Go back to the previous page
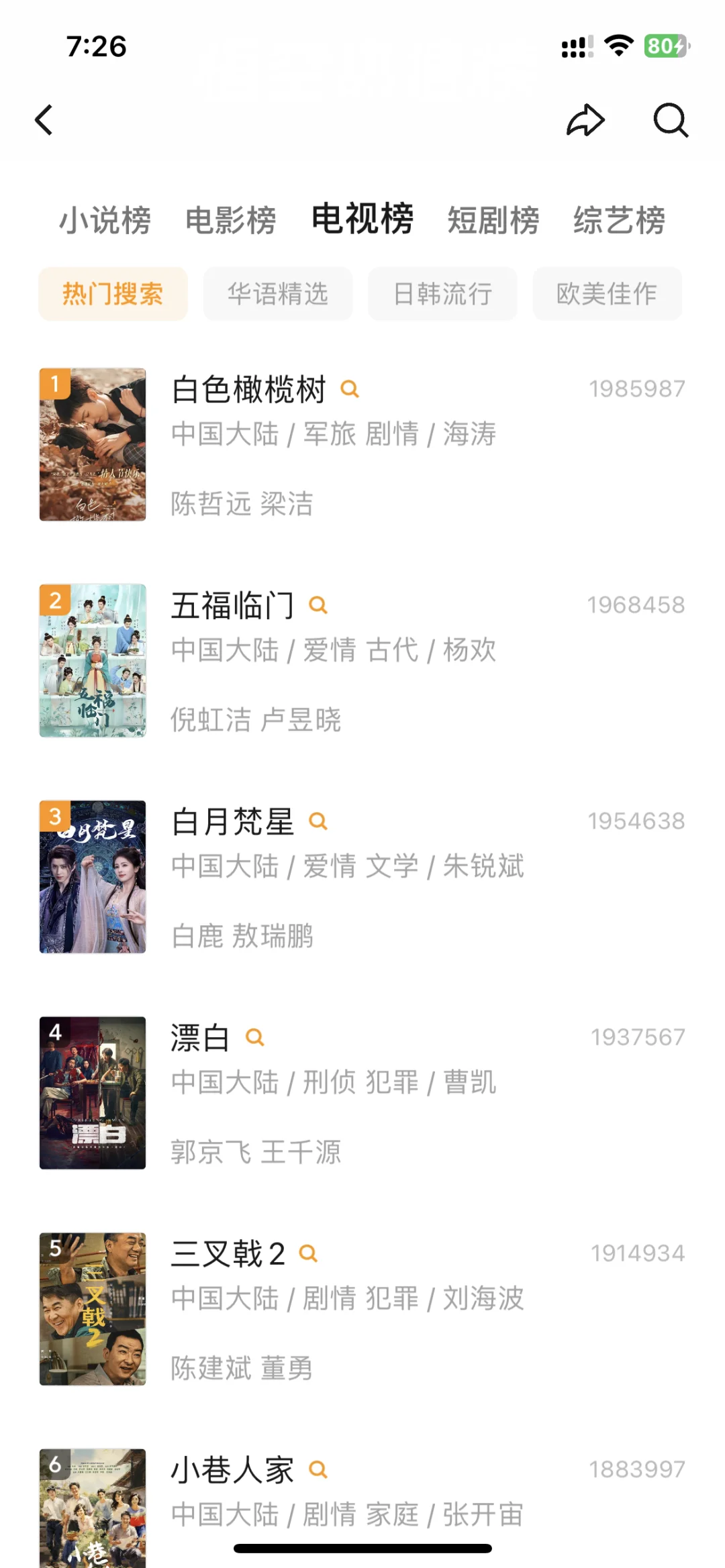 point(44,121)
